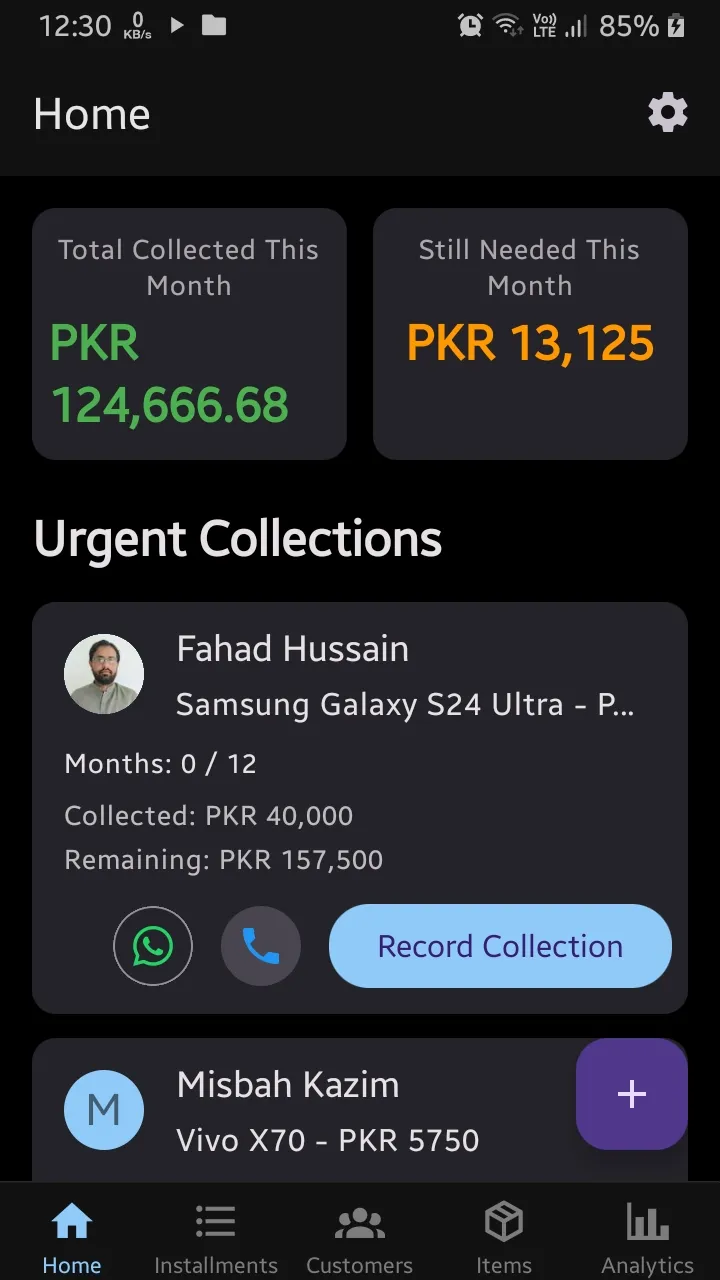Open the settings gear
Viewport: 720px width, 1280px height.
pos(667,113)
